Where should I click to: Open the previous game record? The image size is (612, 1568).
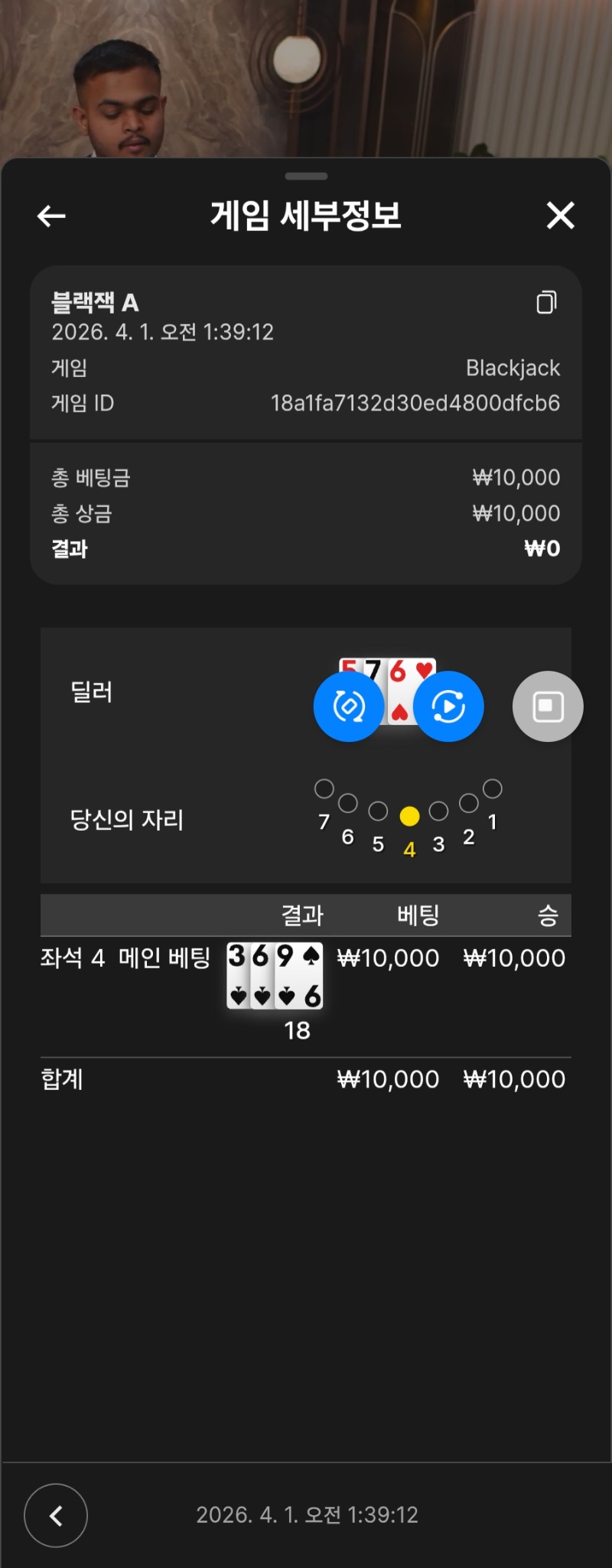coord(56,1515)
